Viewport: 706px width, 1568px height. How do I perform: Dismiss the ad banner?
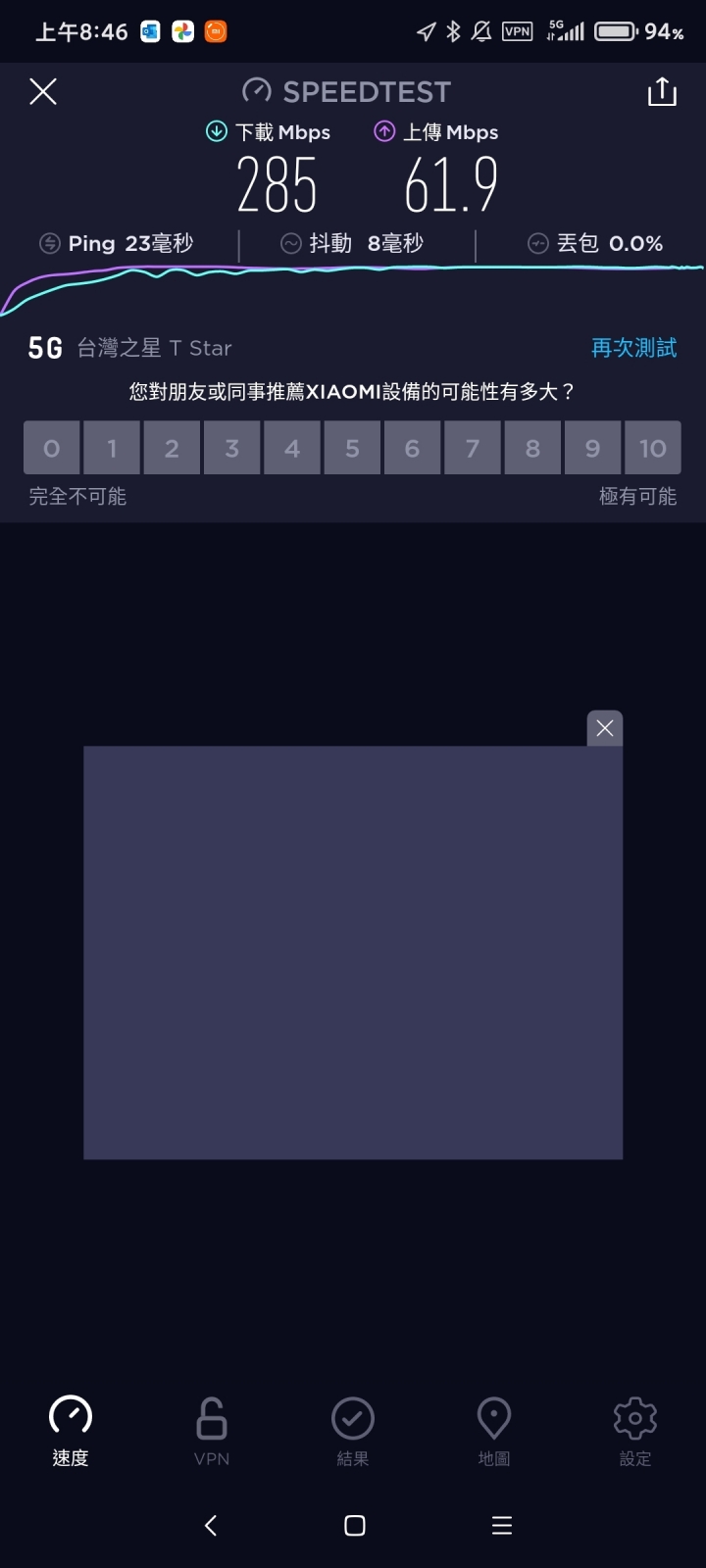pos(605,728)
